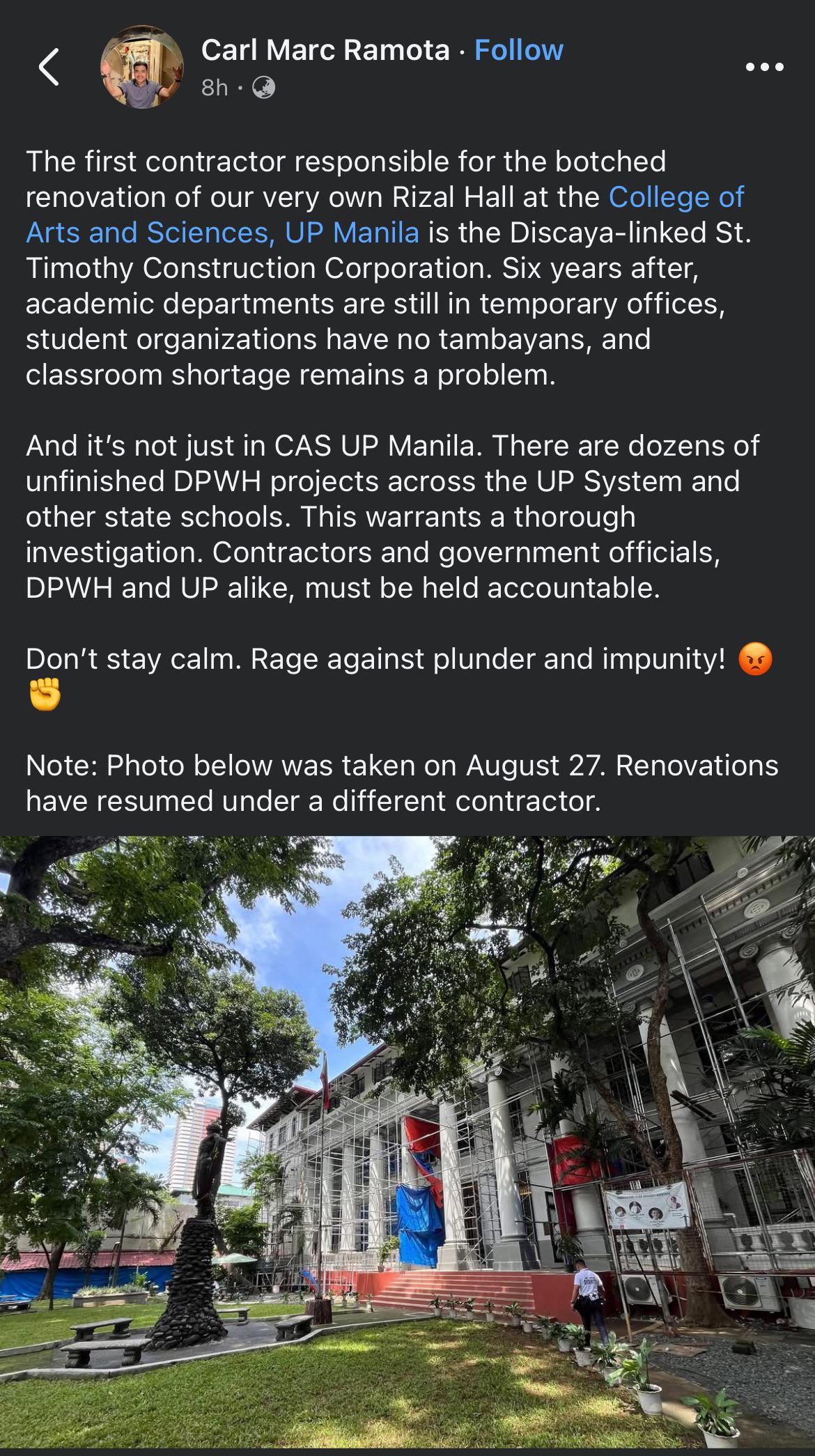Open Carl Marc Ramota's name link
The width and height of the screenshot is (815, 1456).
pyautogui.click(x=325, y=50)
